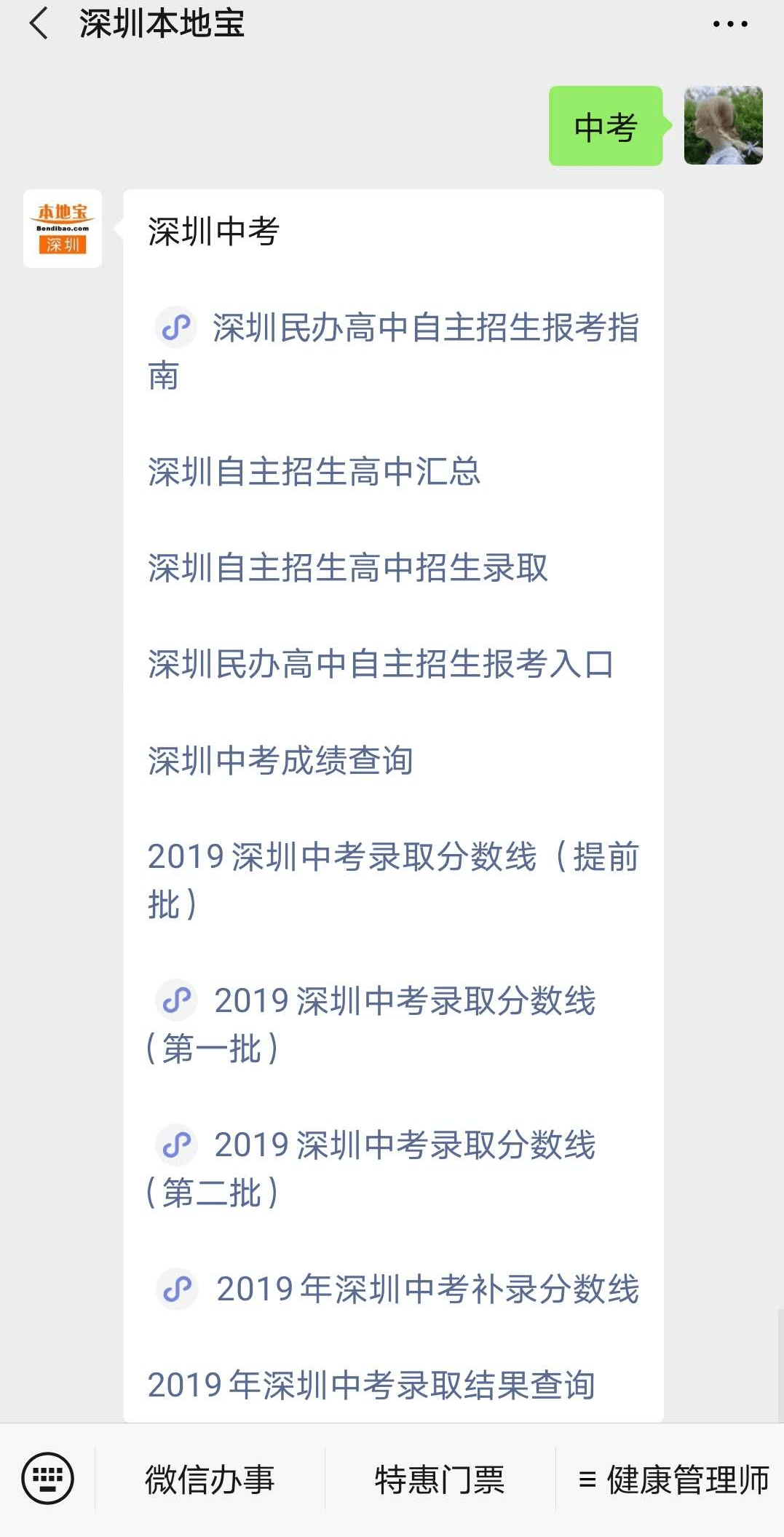Screen dimensions: 784x1537
Task: Open 深圳自主招生高中招生录取 link
Action: click(348, 568)
